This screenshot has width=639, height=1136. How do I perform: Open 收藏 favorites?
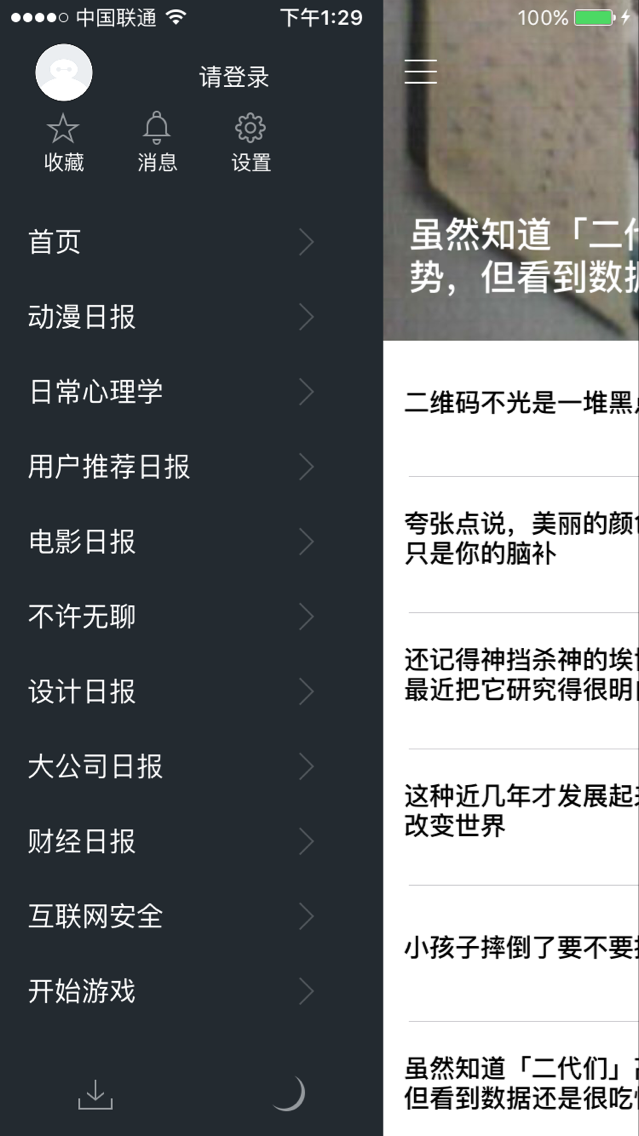[64, 143]
